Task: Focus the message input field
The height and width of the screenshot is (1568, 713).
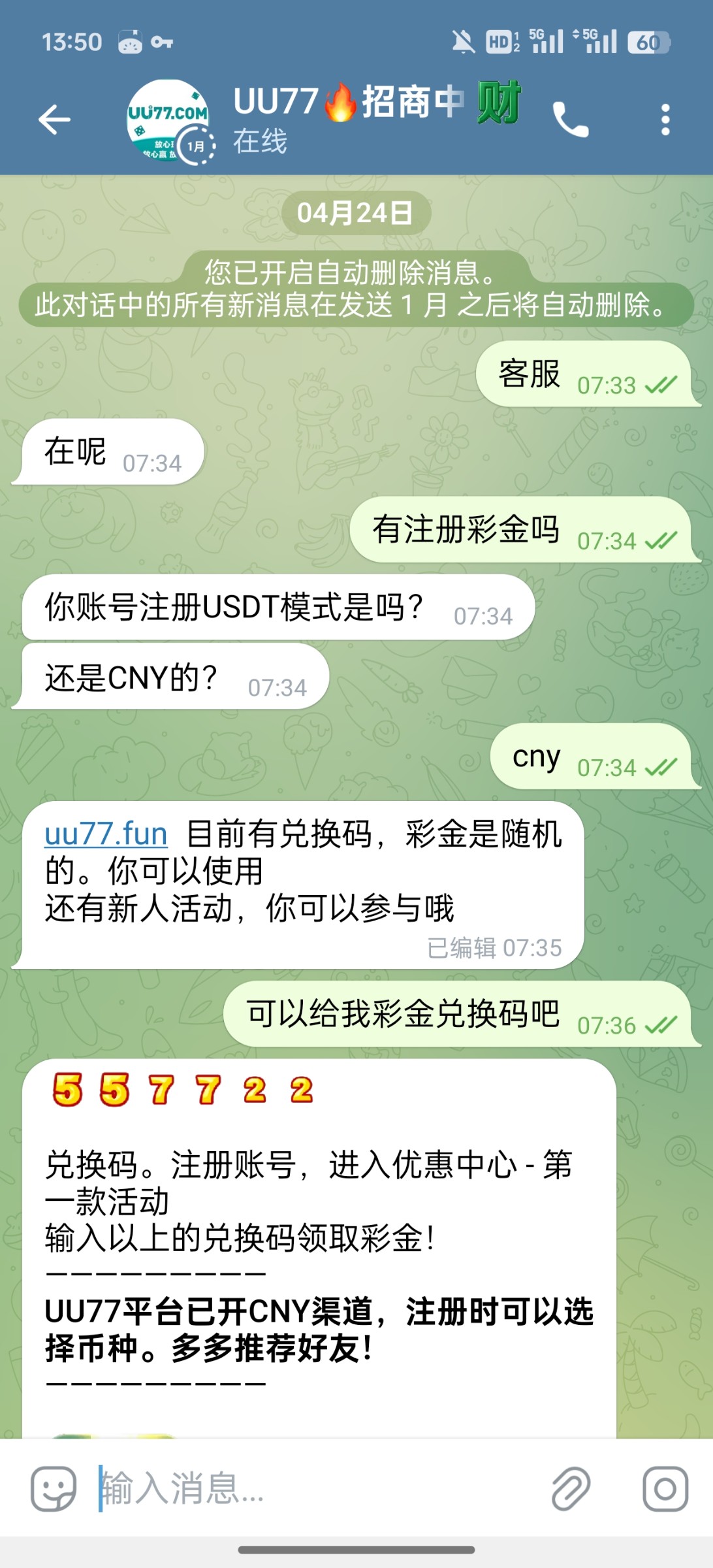Action: point(313,1489)
